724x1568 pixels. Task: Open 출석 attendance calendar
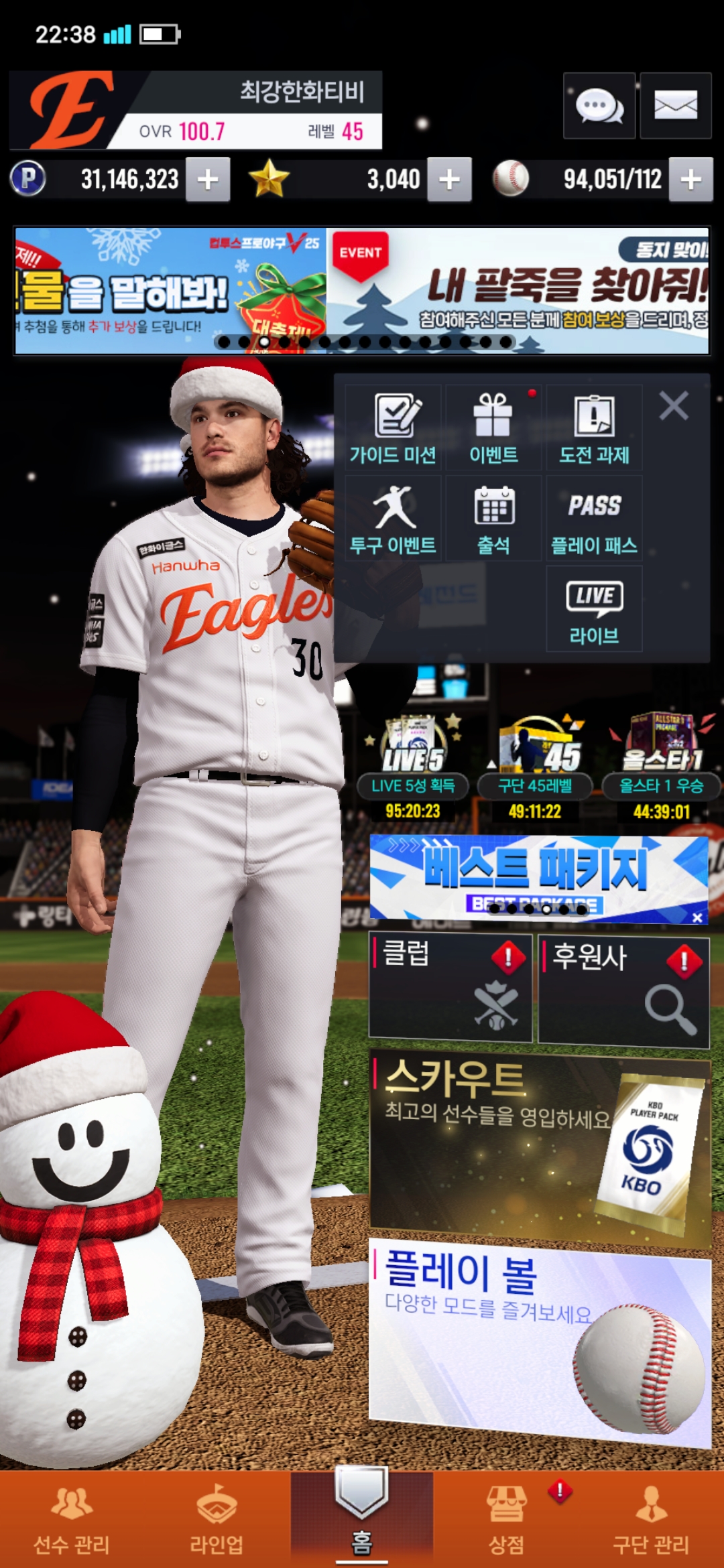(493, 519)
